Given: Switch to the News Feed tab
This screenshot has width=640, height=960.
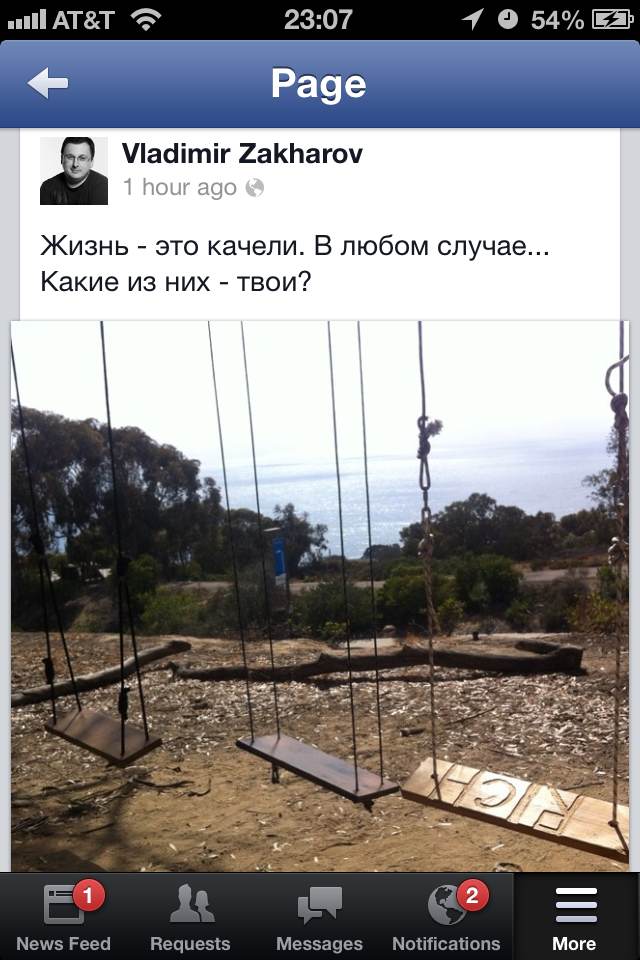Looking at the screenshot, I should click(64, 916).
